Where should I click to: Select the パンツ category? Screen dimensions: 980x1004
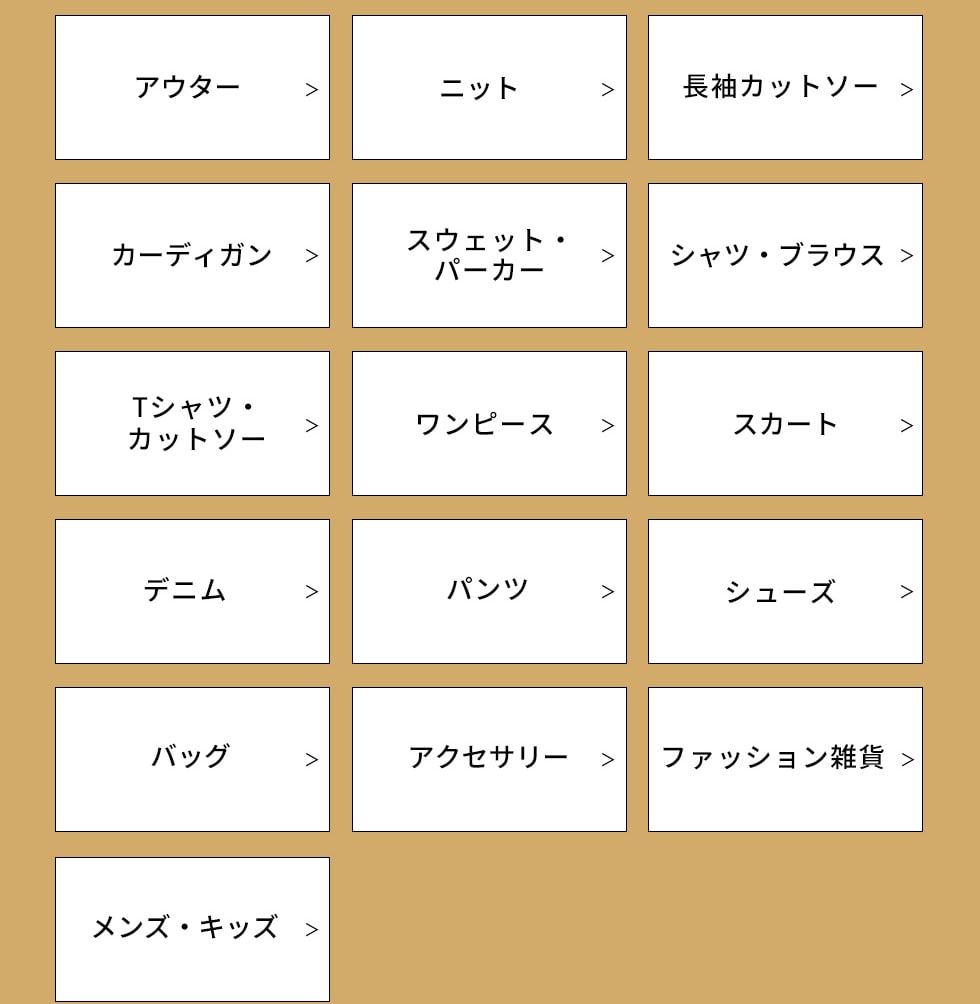click(x=489, y=592)
